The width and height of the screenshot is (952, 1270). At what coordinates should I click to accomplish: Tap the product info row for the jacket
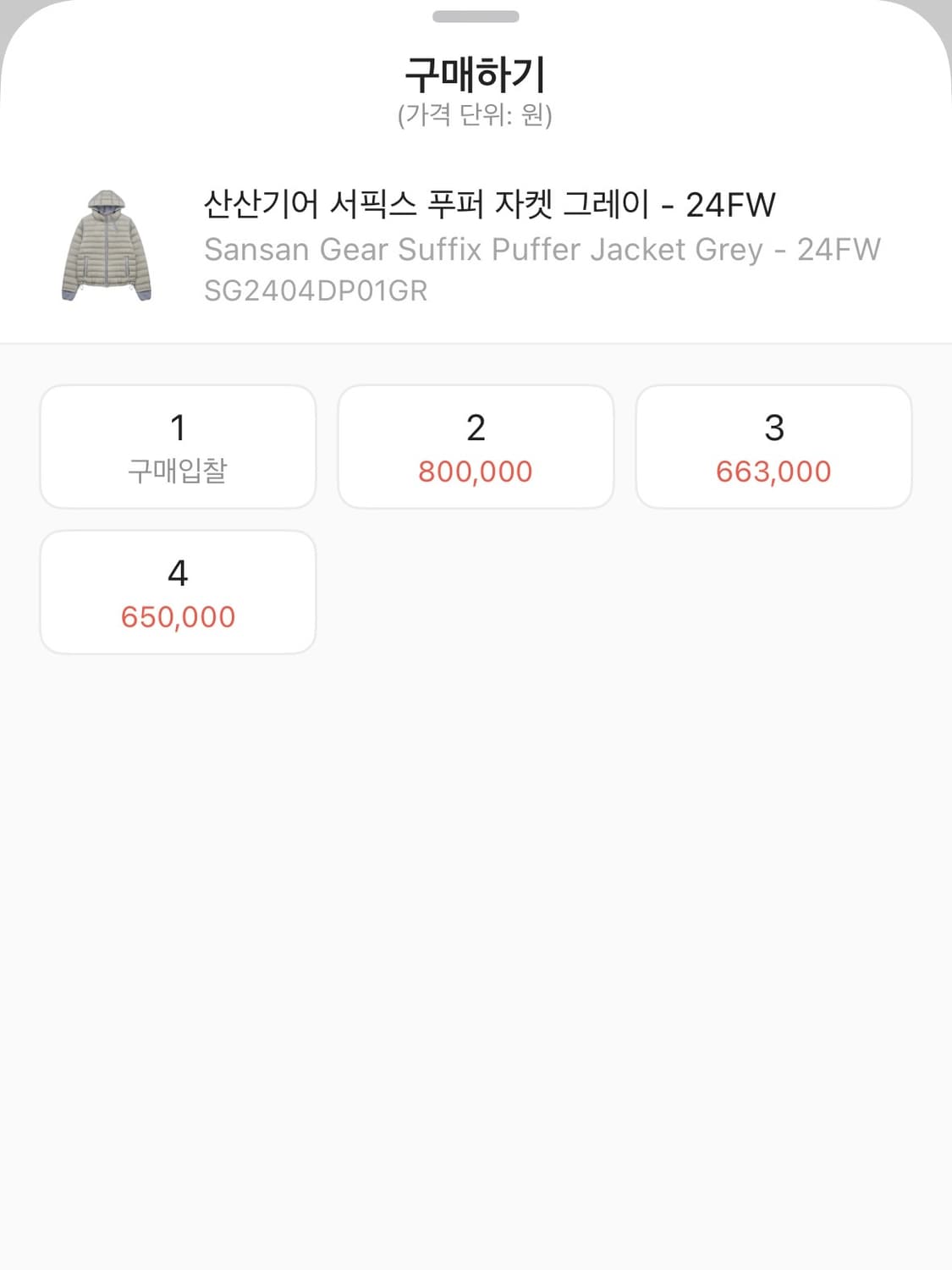476,246
